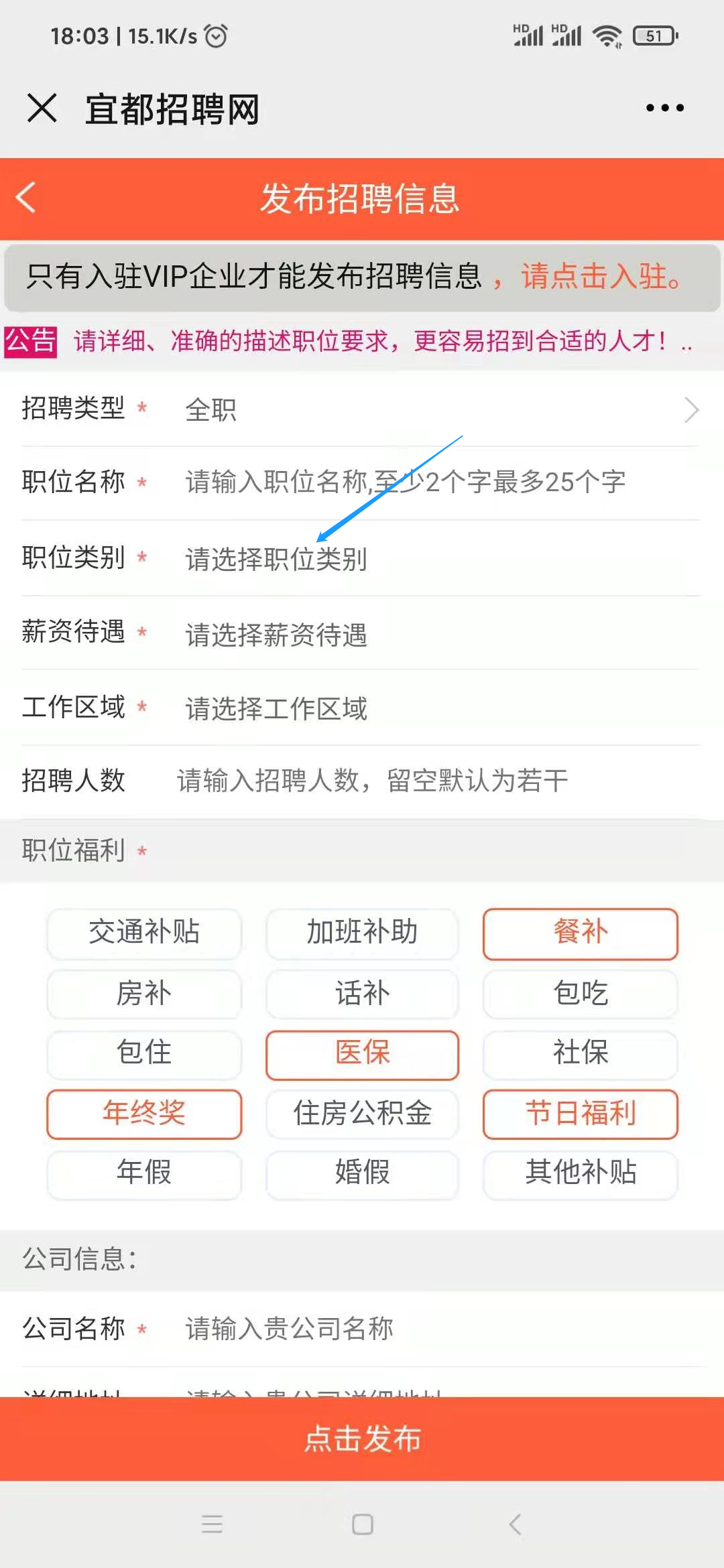724x1568 pixels.
Task: Tap the 请点击入驻 VIP link
Action: 601,276
